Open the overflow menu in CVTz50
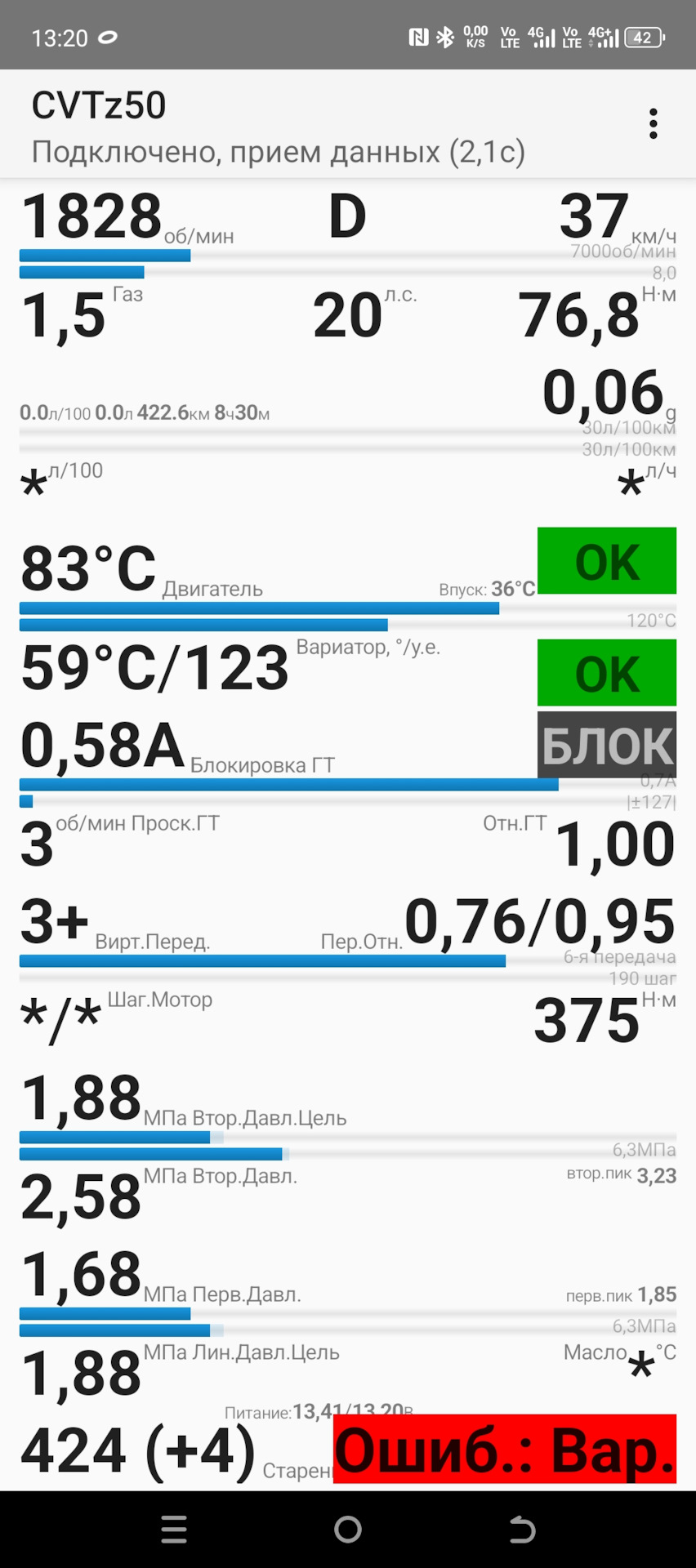 pyautogui.click(x=653, y=124)
